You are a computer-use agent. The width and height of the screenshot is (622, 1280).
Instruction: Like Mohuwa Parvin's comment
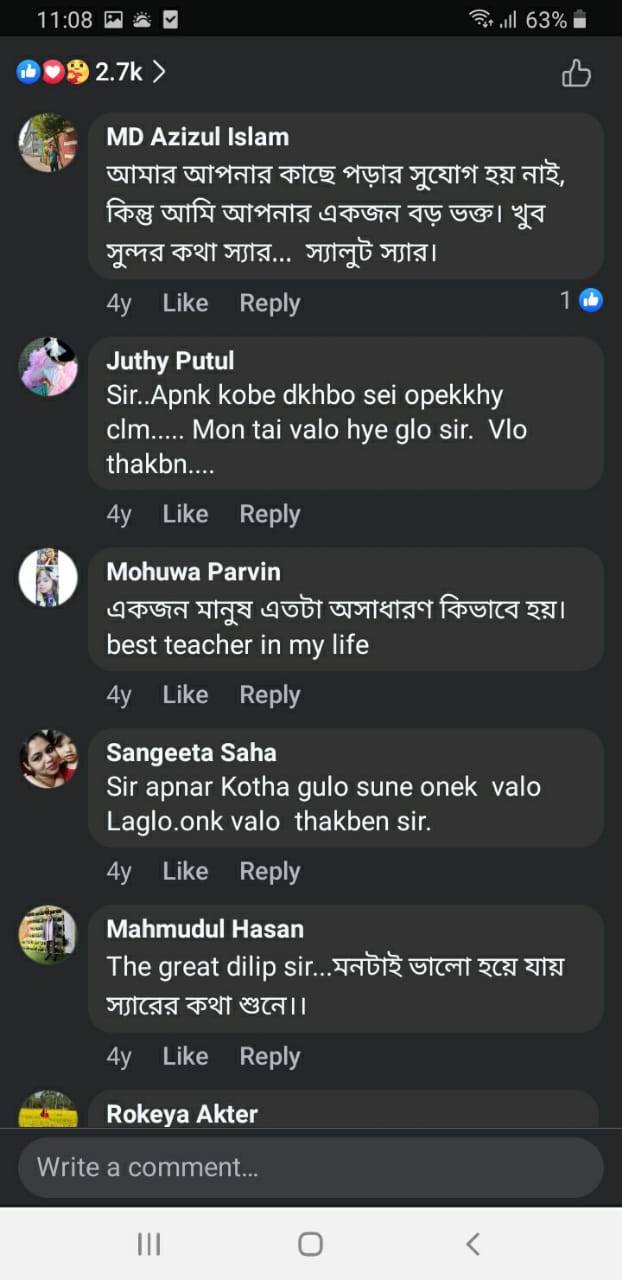(x=185, y=695)
